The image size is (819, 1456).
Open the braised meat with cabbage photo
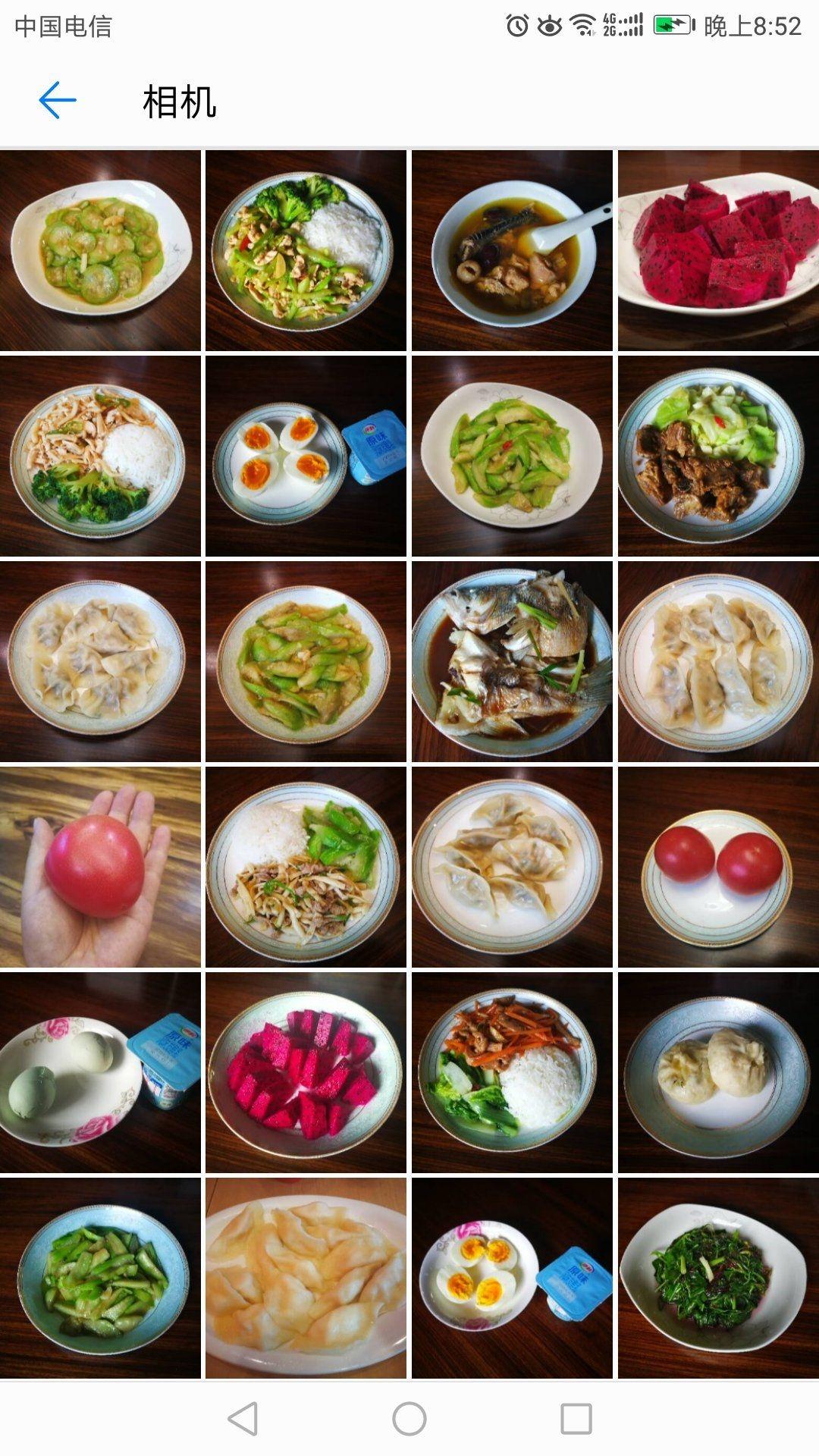tap(718, 456)
